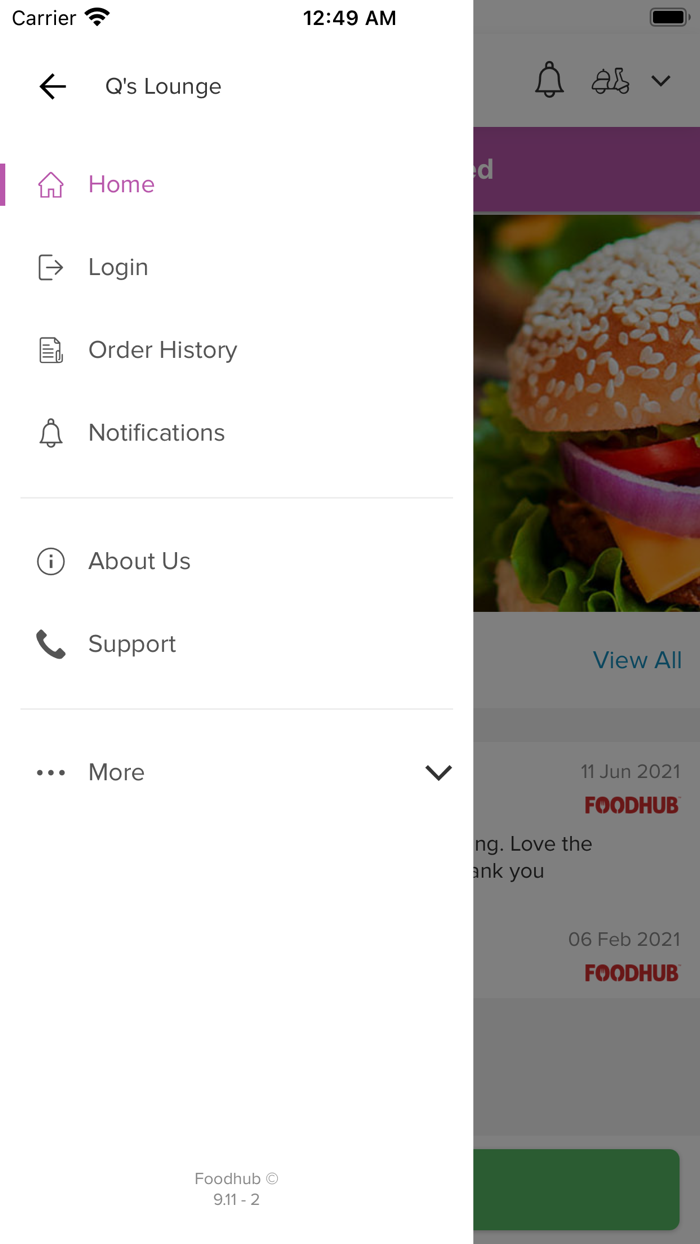Tap the View All link
This screenshot has width=700, height=1244.
637,660
